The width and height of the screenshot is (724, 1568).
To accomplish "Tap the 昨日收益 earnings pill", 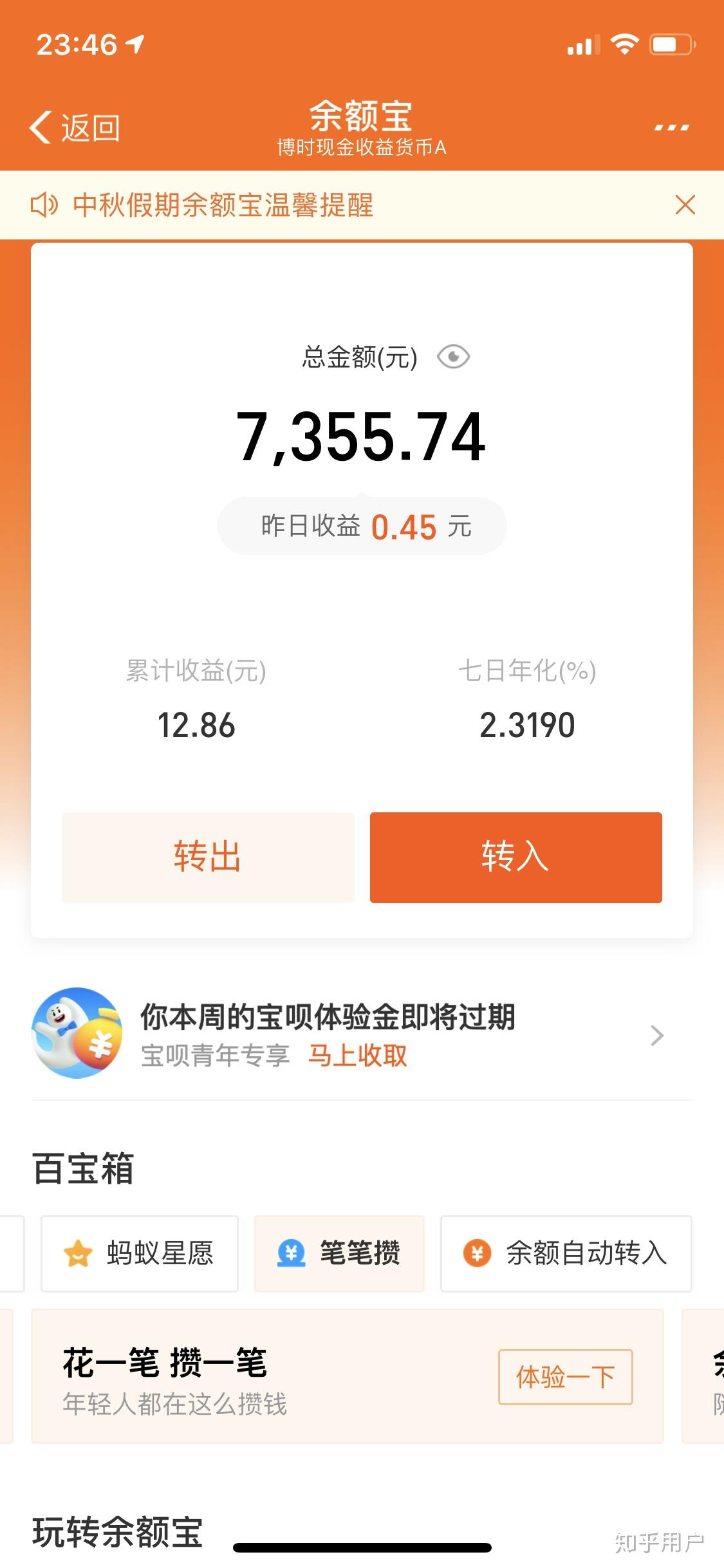I will (362, 525).
